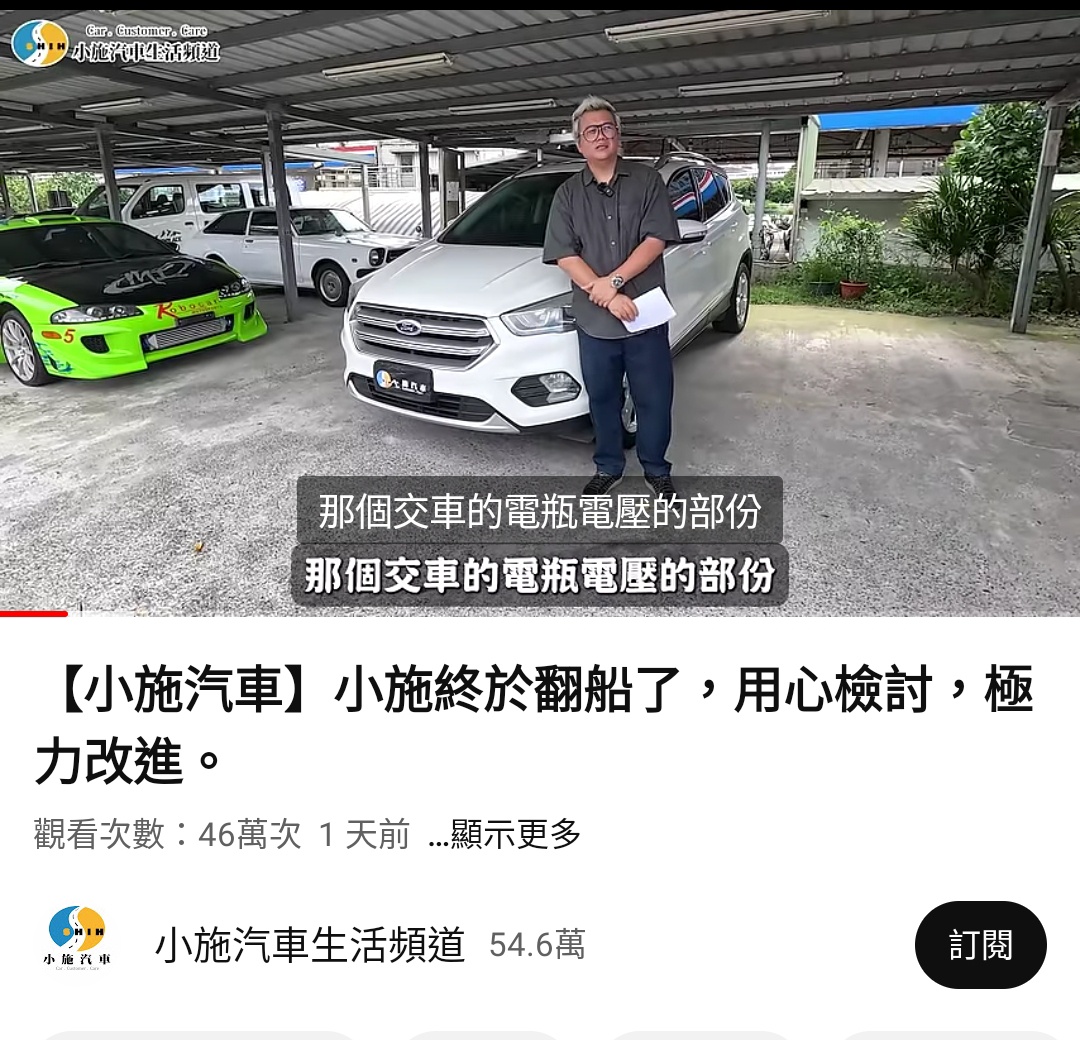Image resolution: width=1080 pixels, height=1040 pixels.
Task: Open 小施汽車生活頻道 channel page
Action: 310,945
